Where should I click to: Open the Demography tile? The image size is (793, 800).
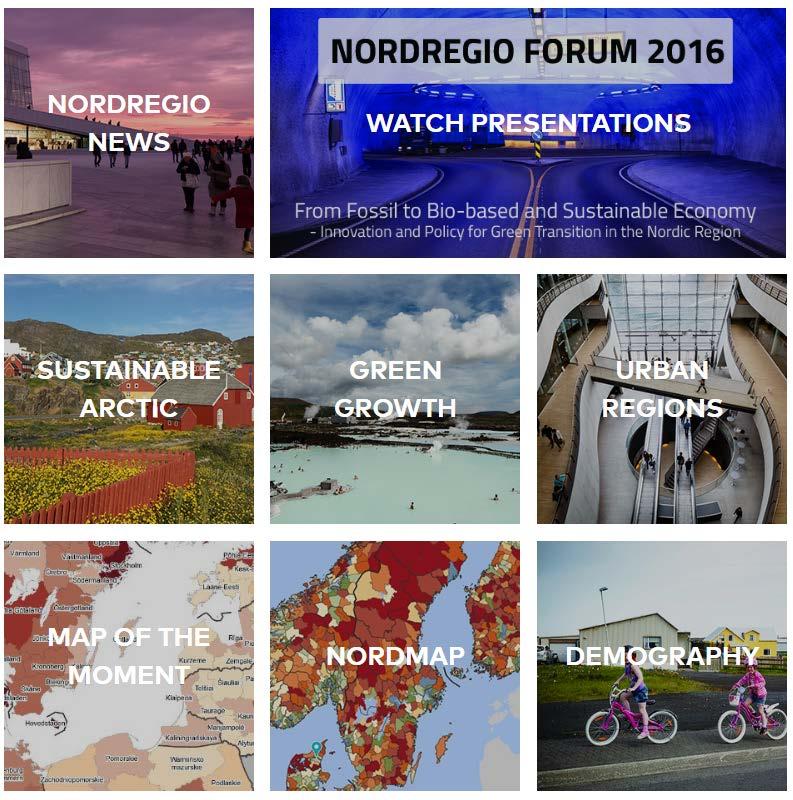click(x=661, y=656)
